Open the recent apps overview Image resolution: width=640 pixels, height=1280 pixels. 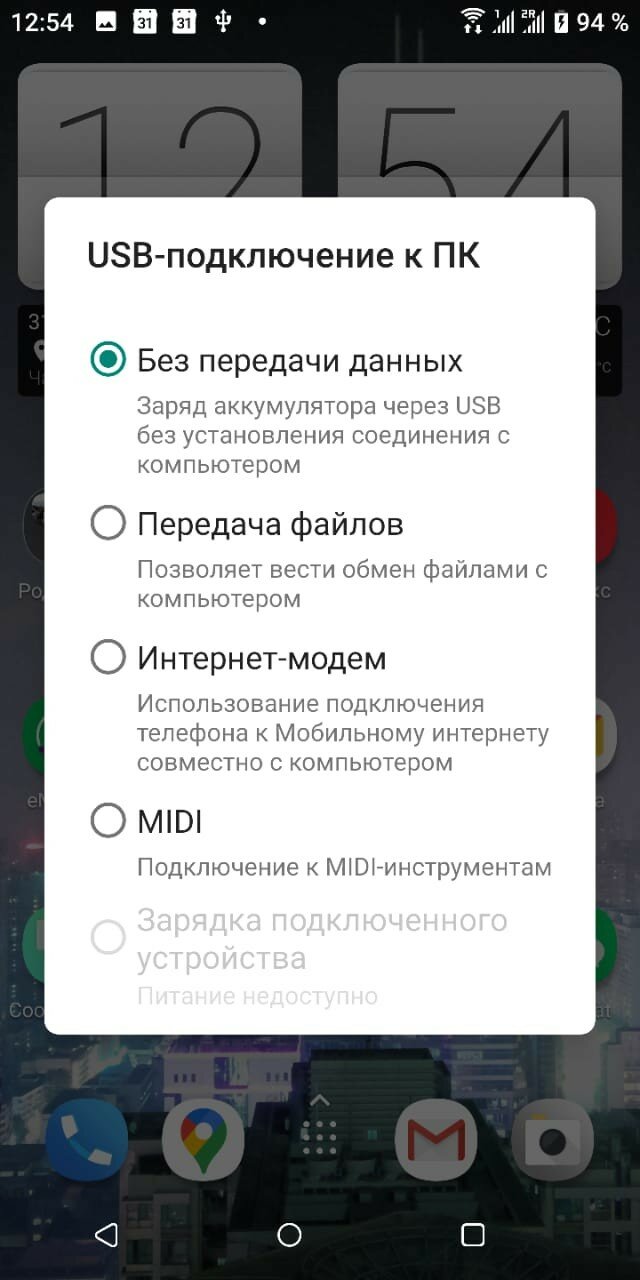[x=473, y=1235]
